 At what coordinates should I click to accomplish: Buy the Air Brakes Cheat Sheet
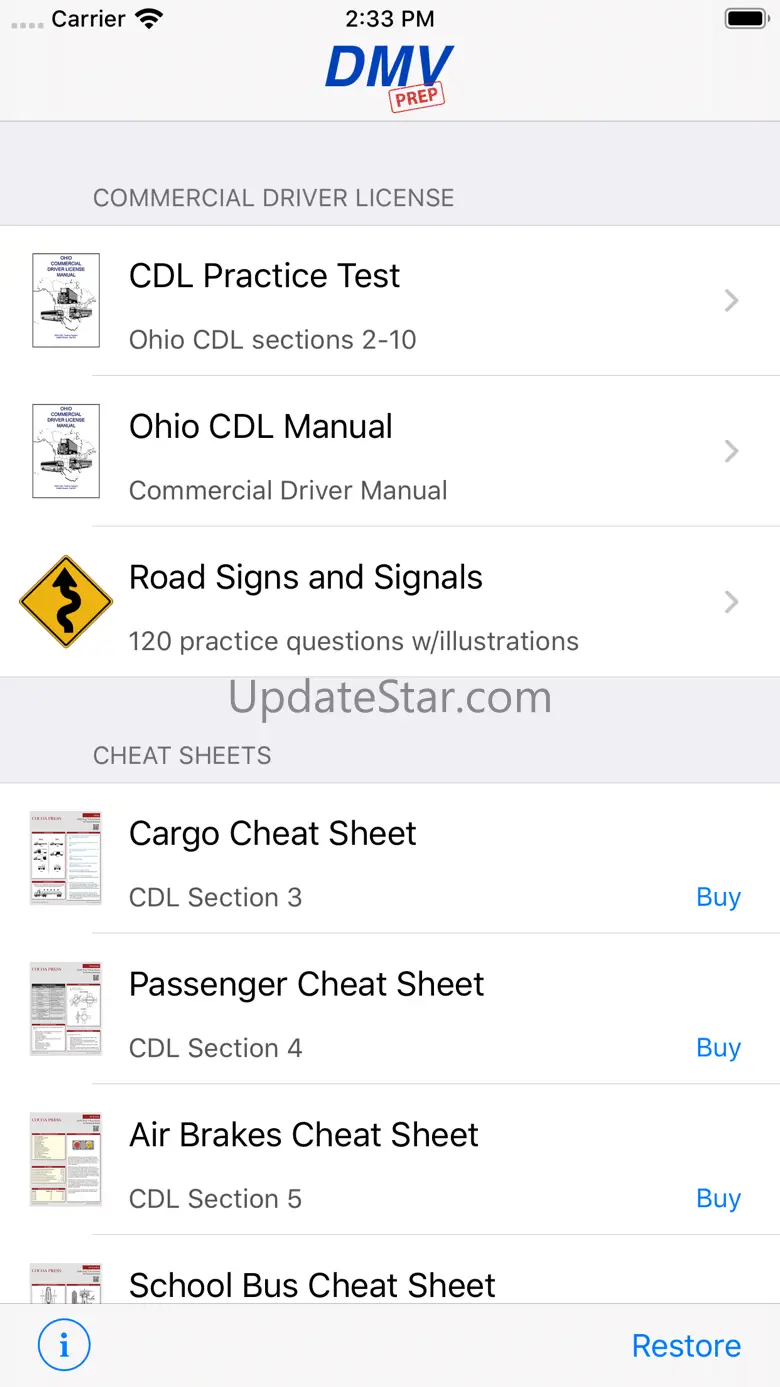[718, 1198]
